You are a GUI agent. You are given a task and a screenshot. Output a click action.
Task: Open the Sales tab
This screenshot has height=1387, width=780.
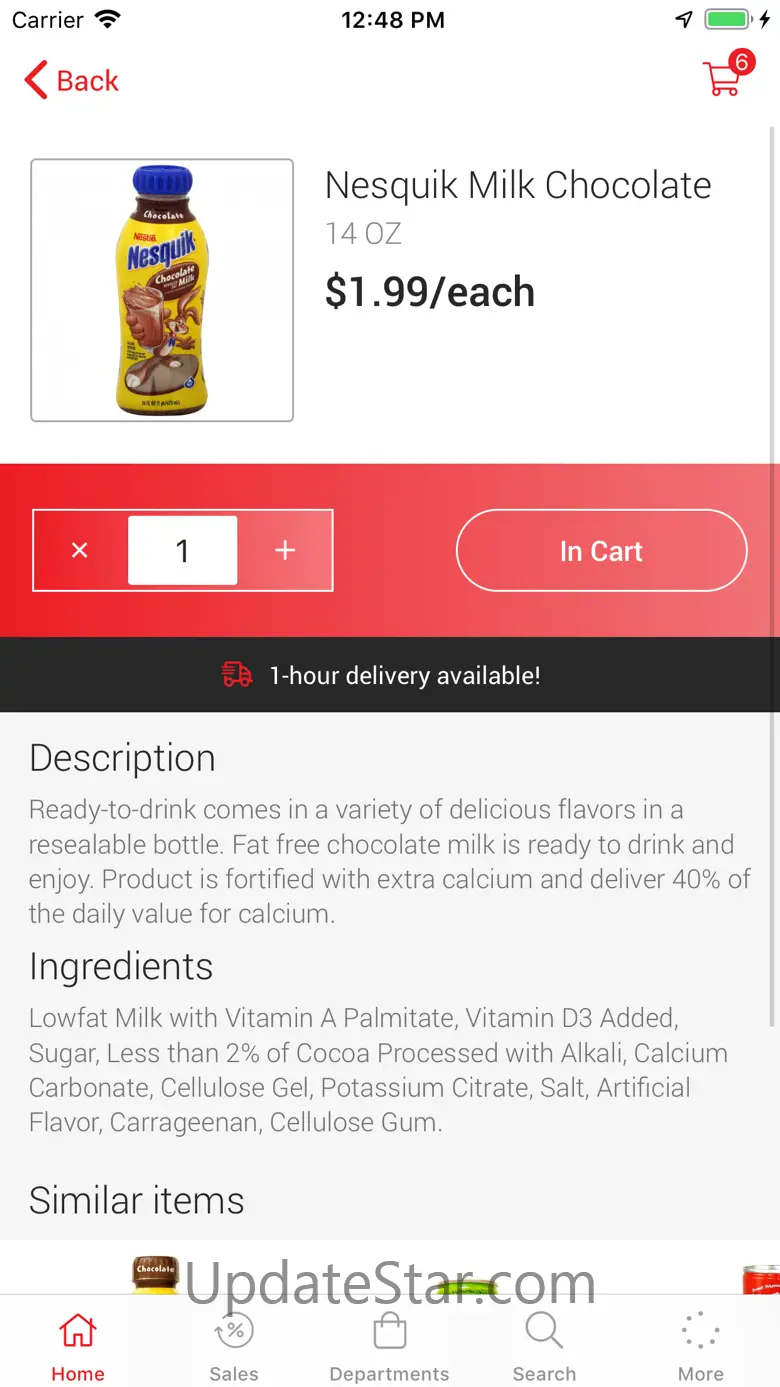point(234,1346)
